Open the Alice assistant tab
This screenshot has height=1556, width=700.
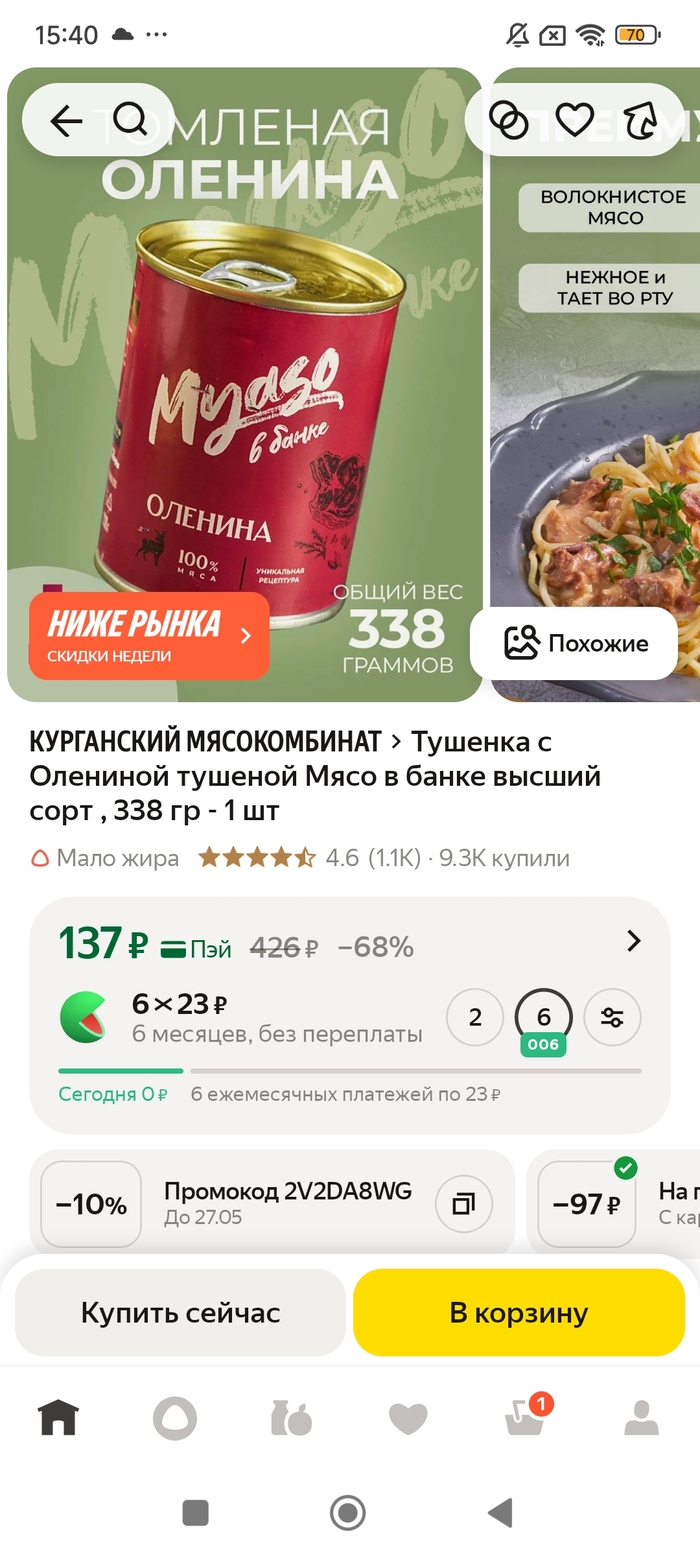click(x=174, y=1418)
